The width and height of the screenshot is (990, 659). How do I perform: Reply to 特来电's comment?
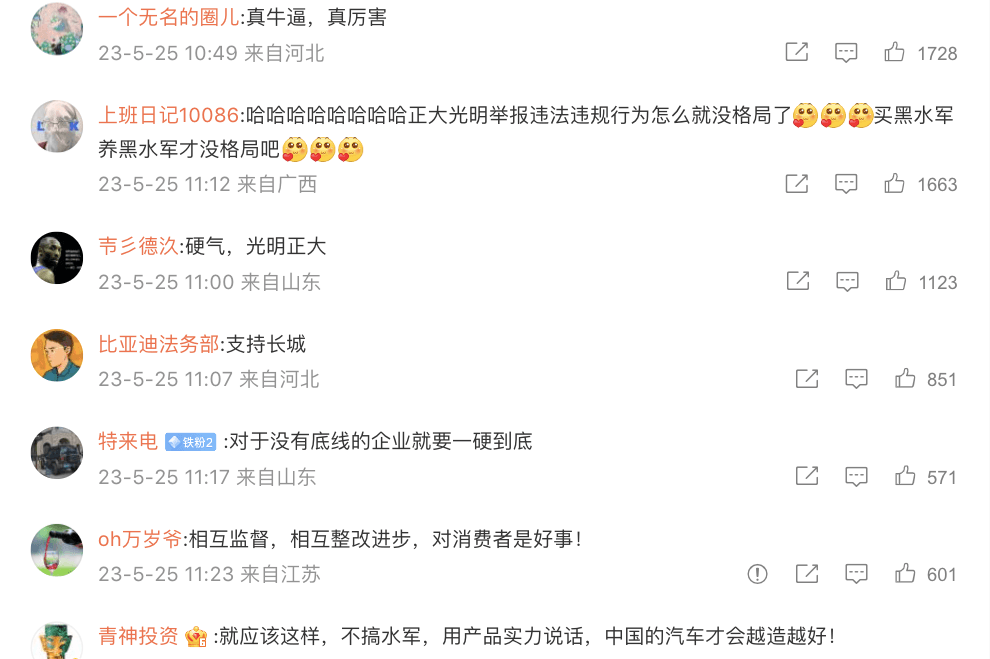[x=856, y=477]
